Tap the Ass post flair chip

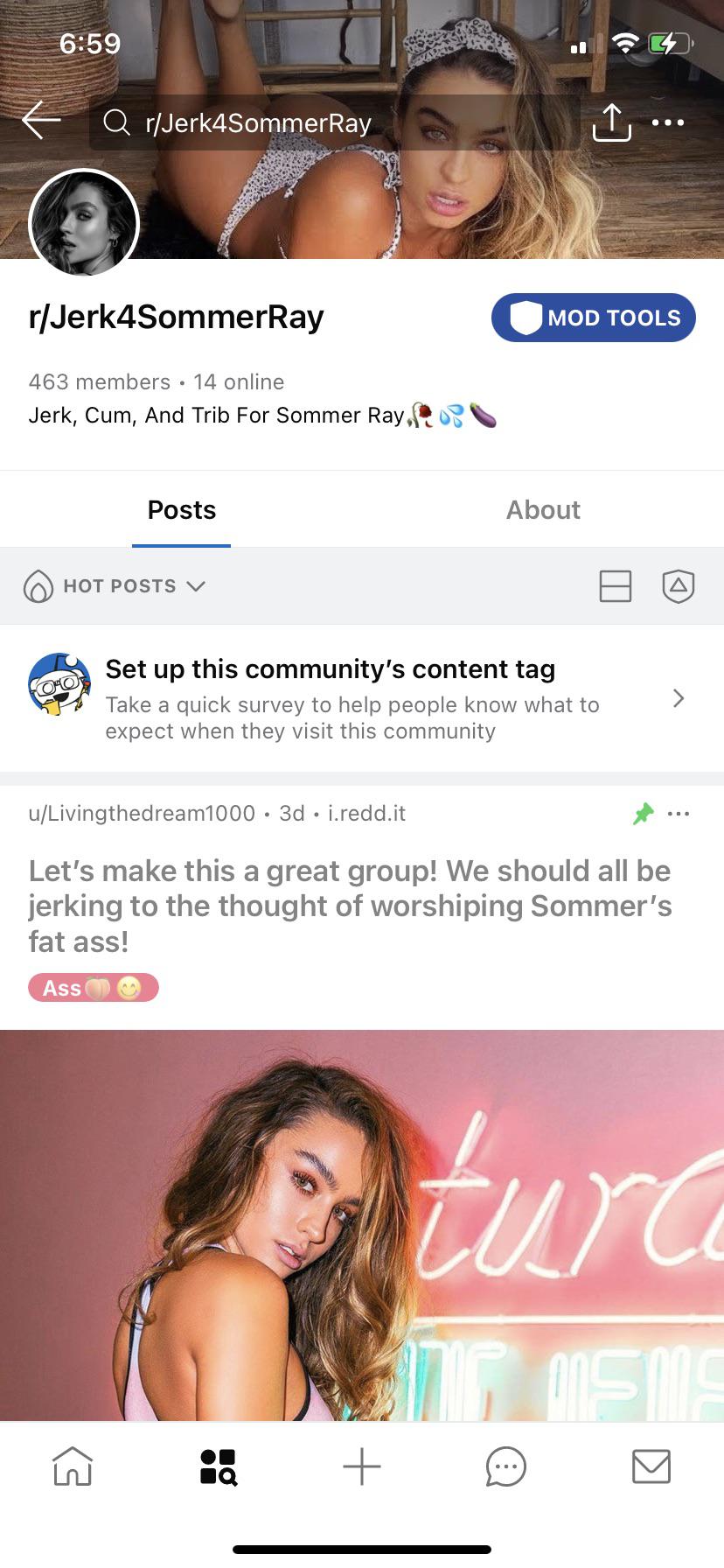click(93, 988)
